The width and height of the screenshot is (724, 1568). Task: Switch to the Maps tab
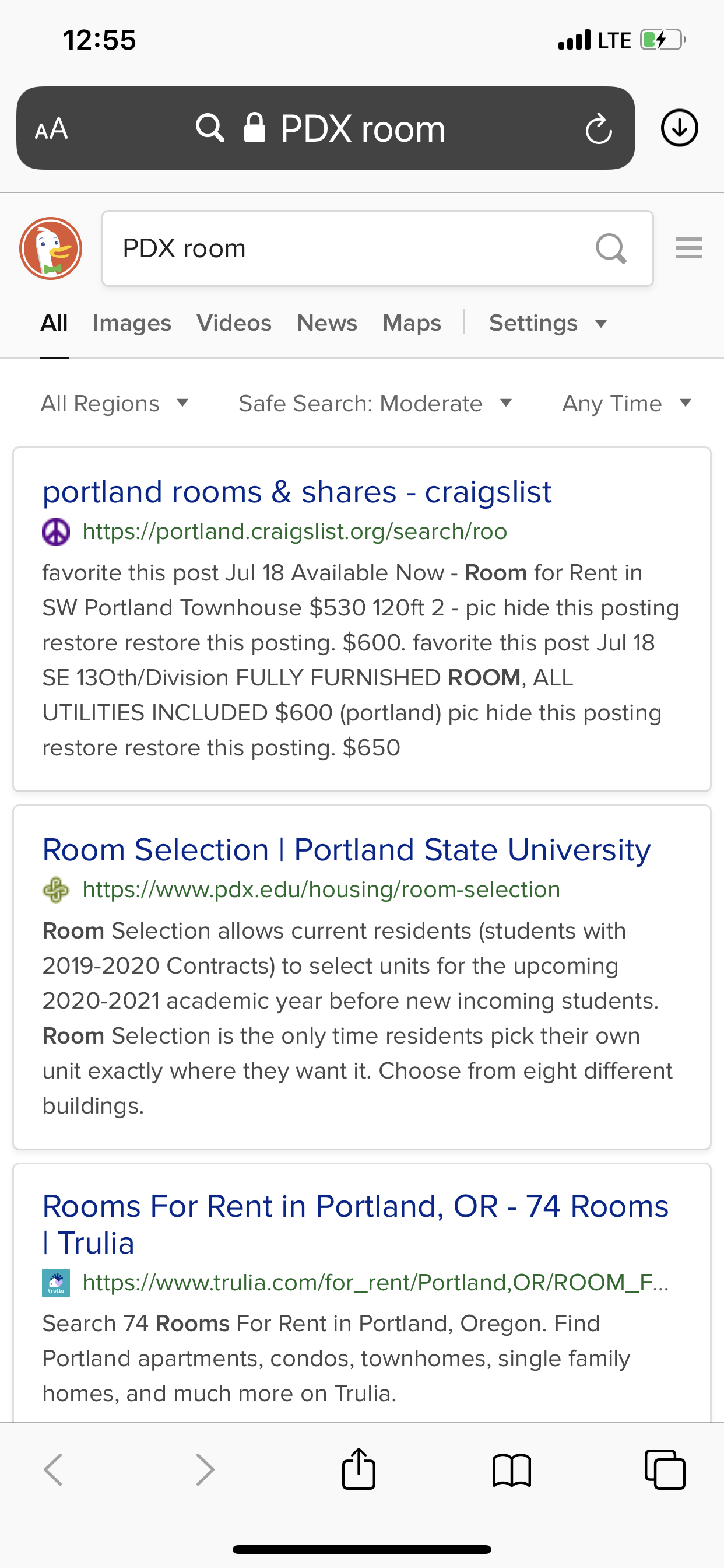pyautogui.click(x=412, y=323)
